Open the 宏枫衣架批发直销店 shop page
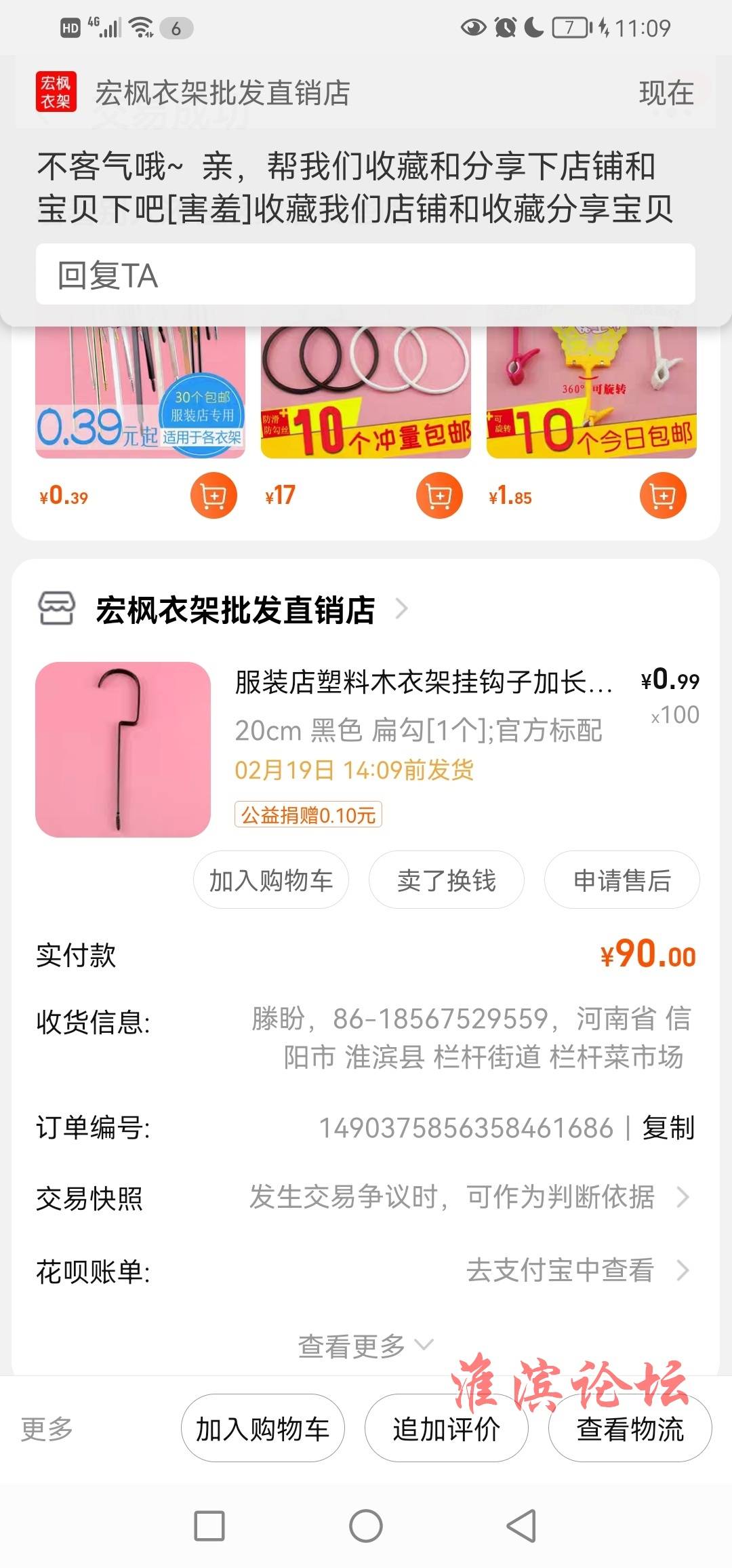Viewport: 732px width, 1568px height. [235, 610]
